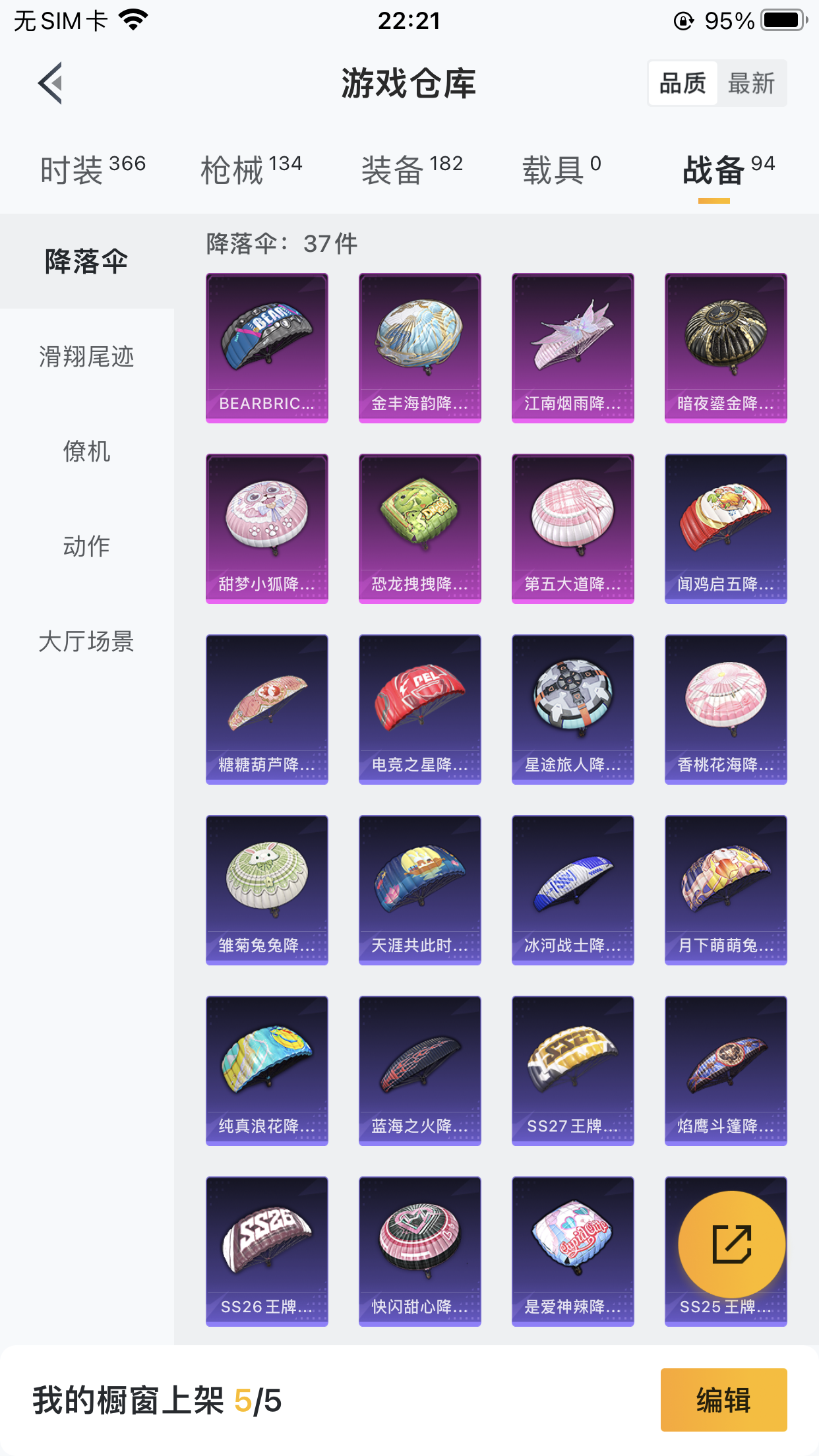Open the 暗夜鎏金 parachute item
This screenshot has width=819, height=1456.
point(726,348)
